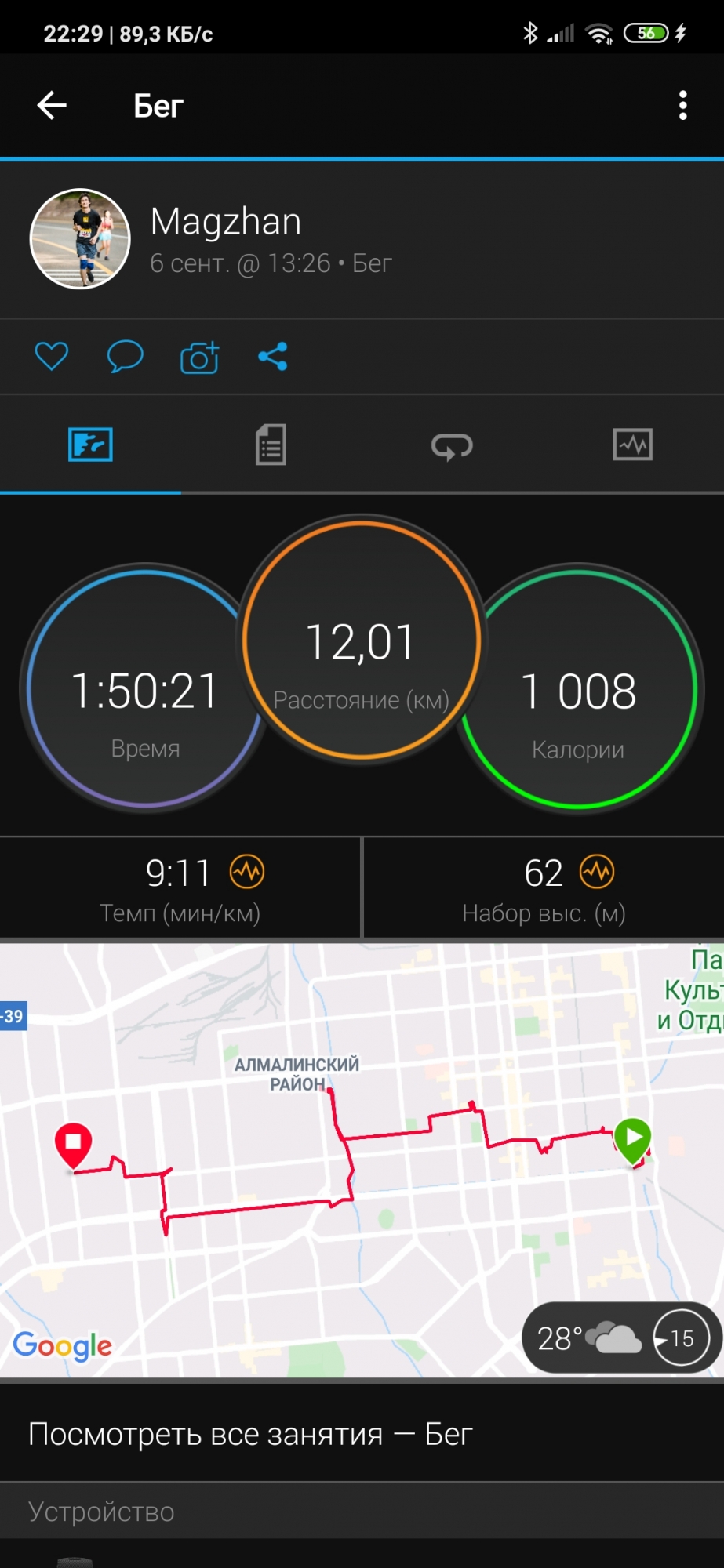This screenshot has width=724, height=1568.
Task: Add a photo to this activity
Action: pos(199,358)
